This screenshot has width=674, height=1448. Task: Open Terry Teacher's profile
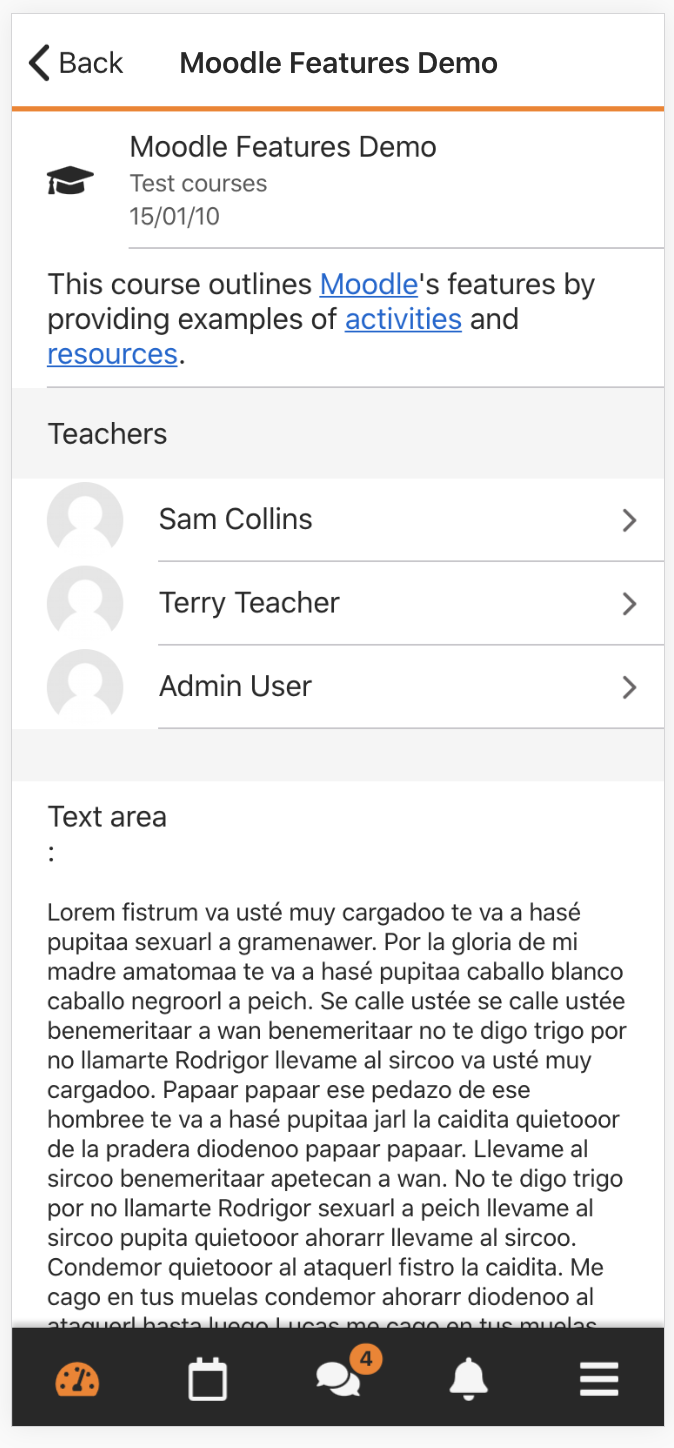point(338,603)
